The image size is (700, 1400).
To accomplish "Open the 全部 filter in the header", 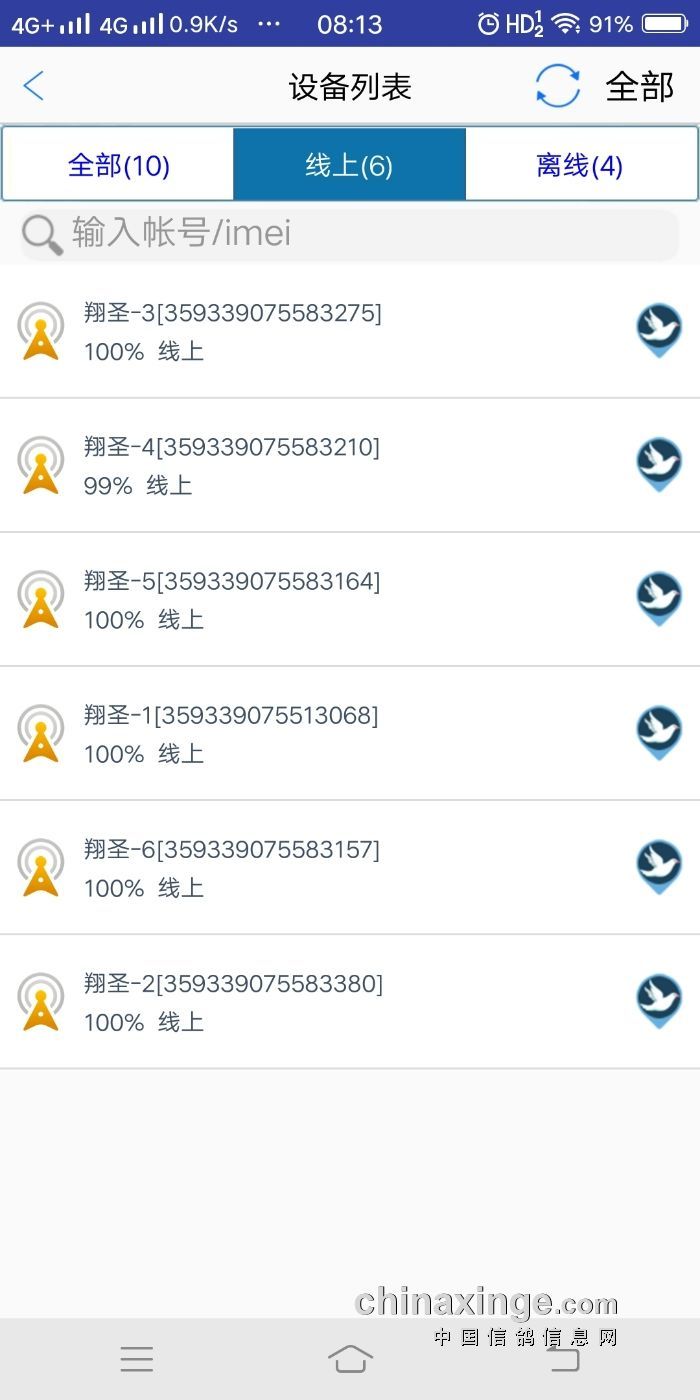I will point(640,87).
